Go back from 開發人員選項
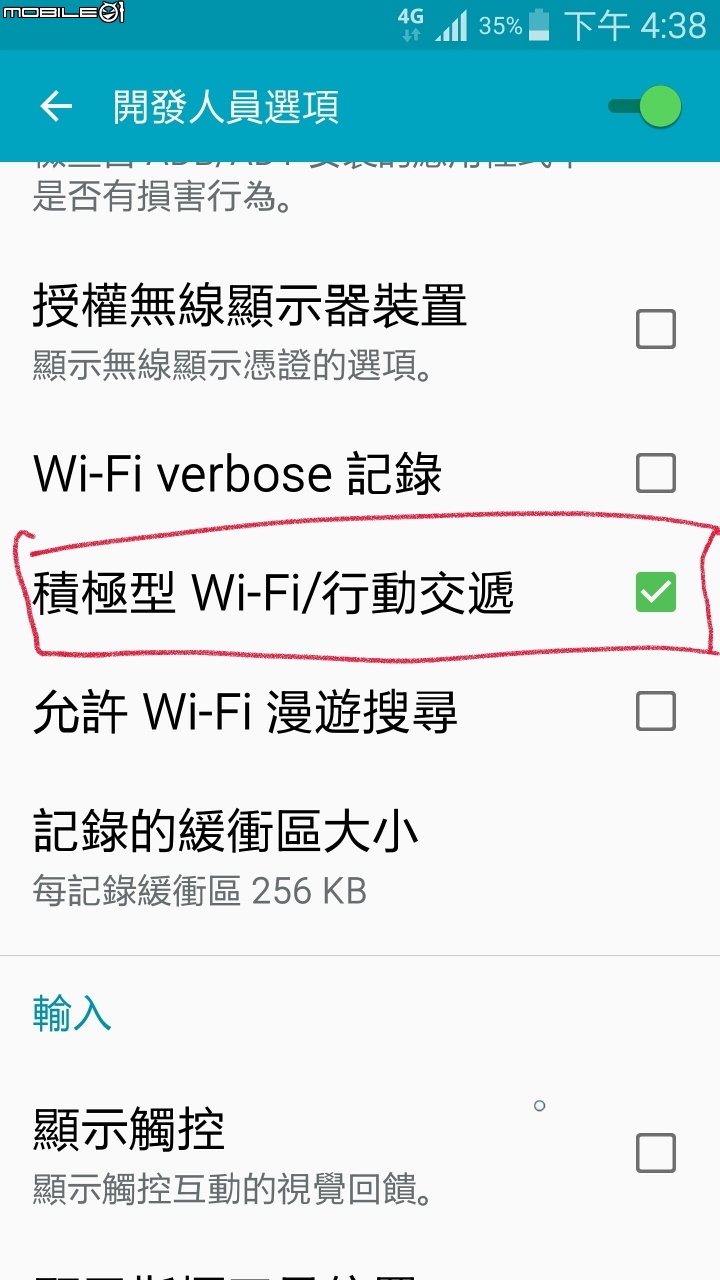The height and width of the screenshot is (1280, 720). 56,107
